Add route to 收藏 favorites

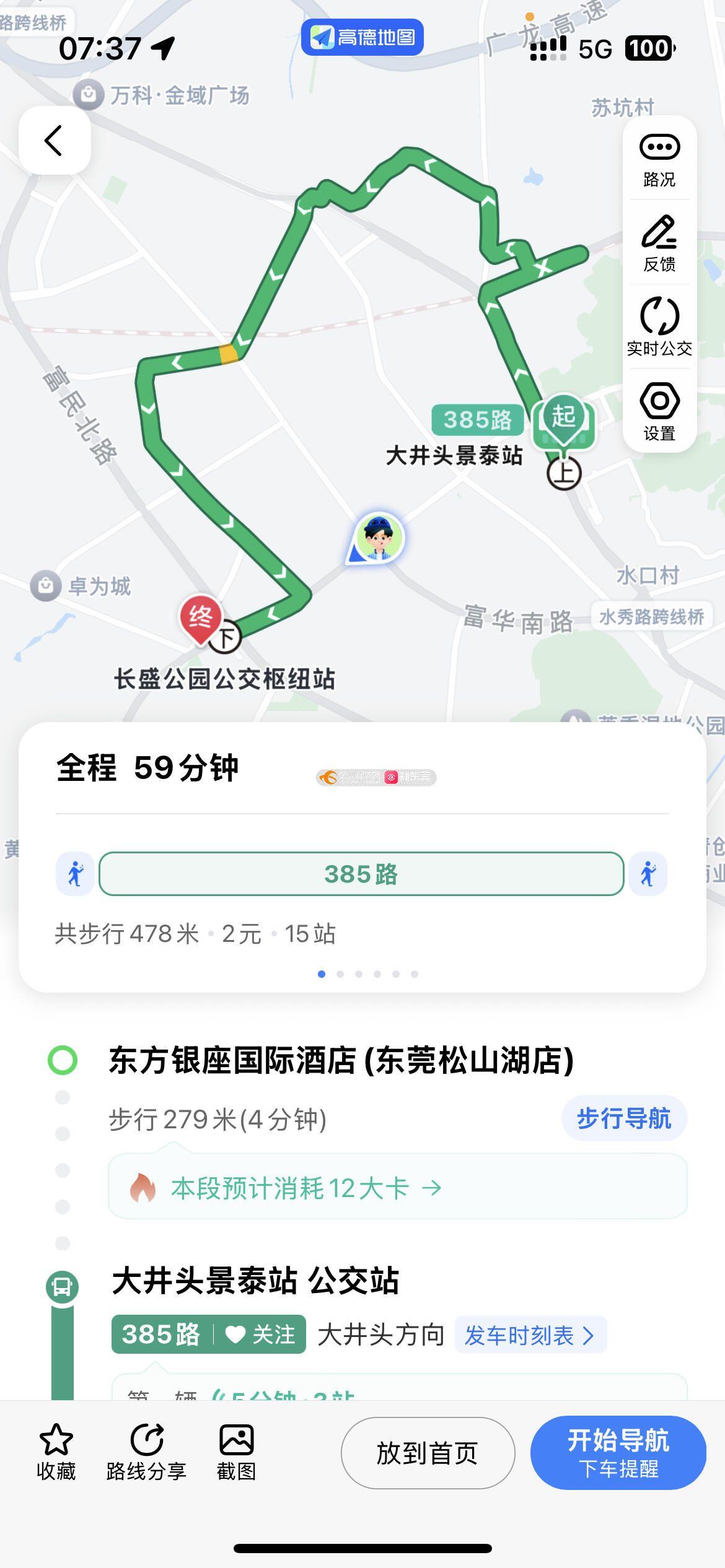pyautogui.click(x=56, y=1452)
